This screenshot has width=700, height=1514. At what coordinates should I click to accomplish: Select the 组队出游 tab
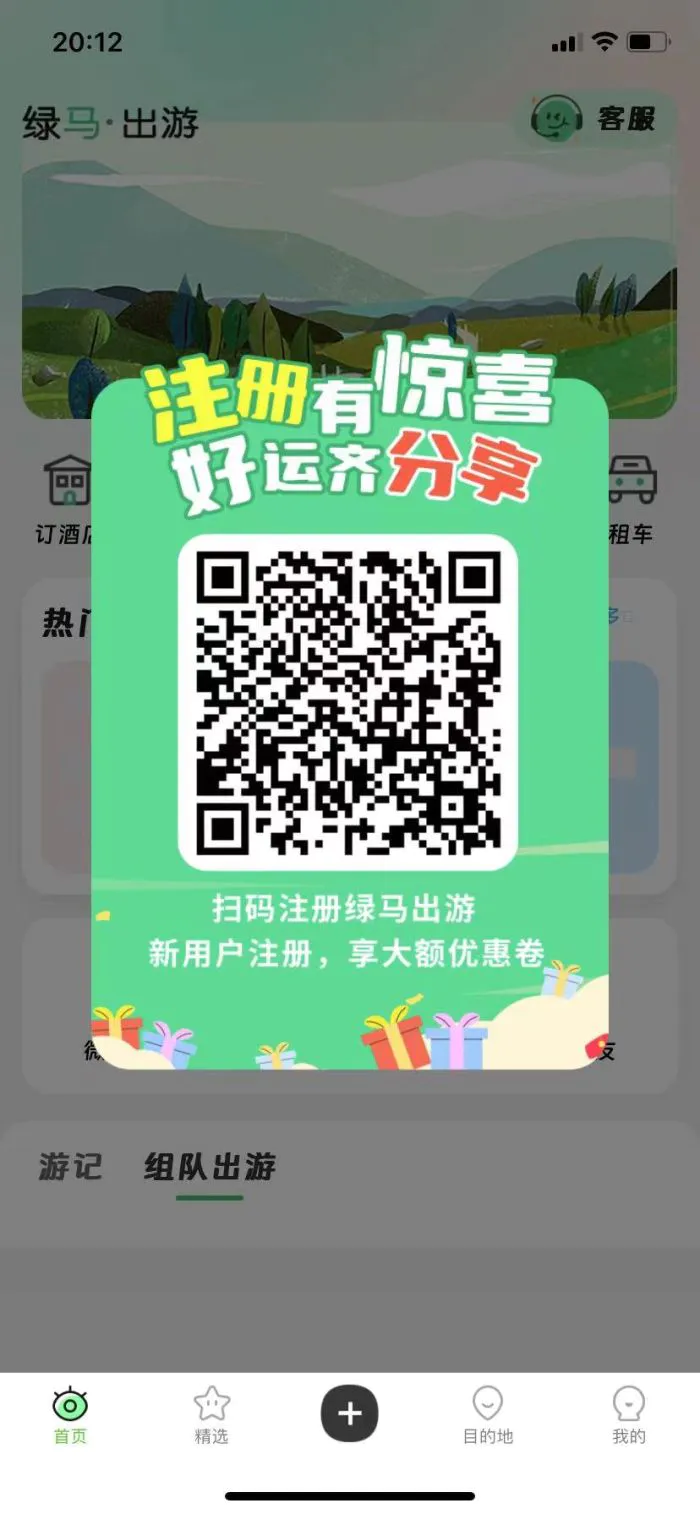(x=209, y=1166)
